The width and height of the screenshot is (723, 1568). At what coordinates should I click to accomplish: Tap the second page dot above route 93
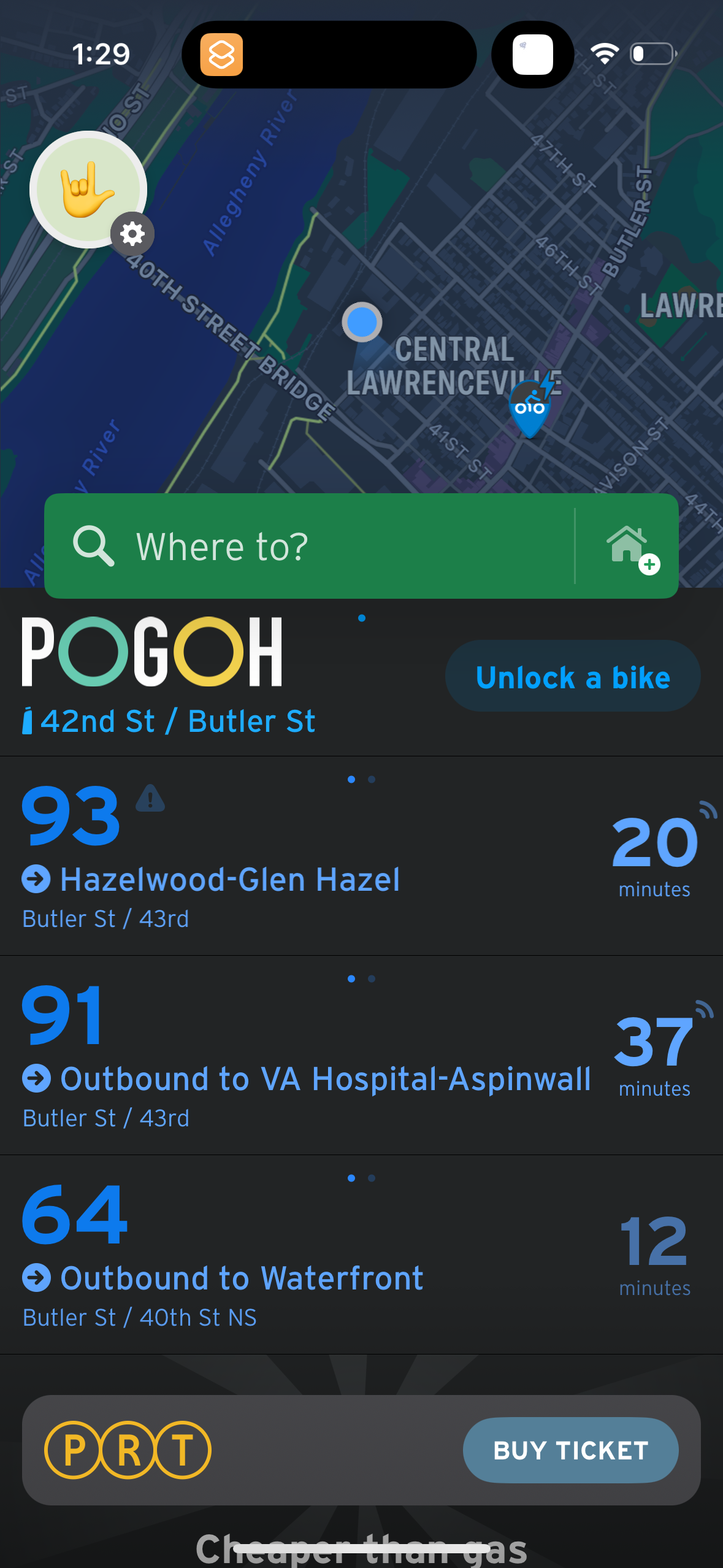point(372,779)
